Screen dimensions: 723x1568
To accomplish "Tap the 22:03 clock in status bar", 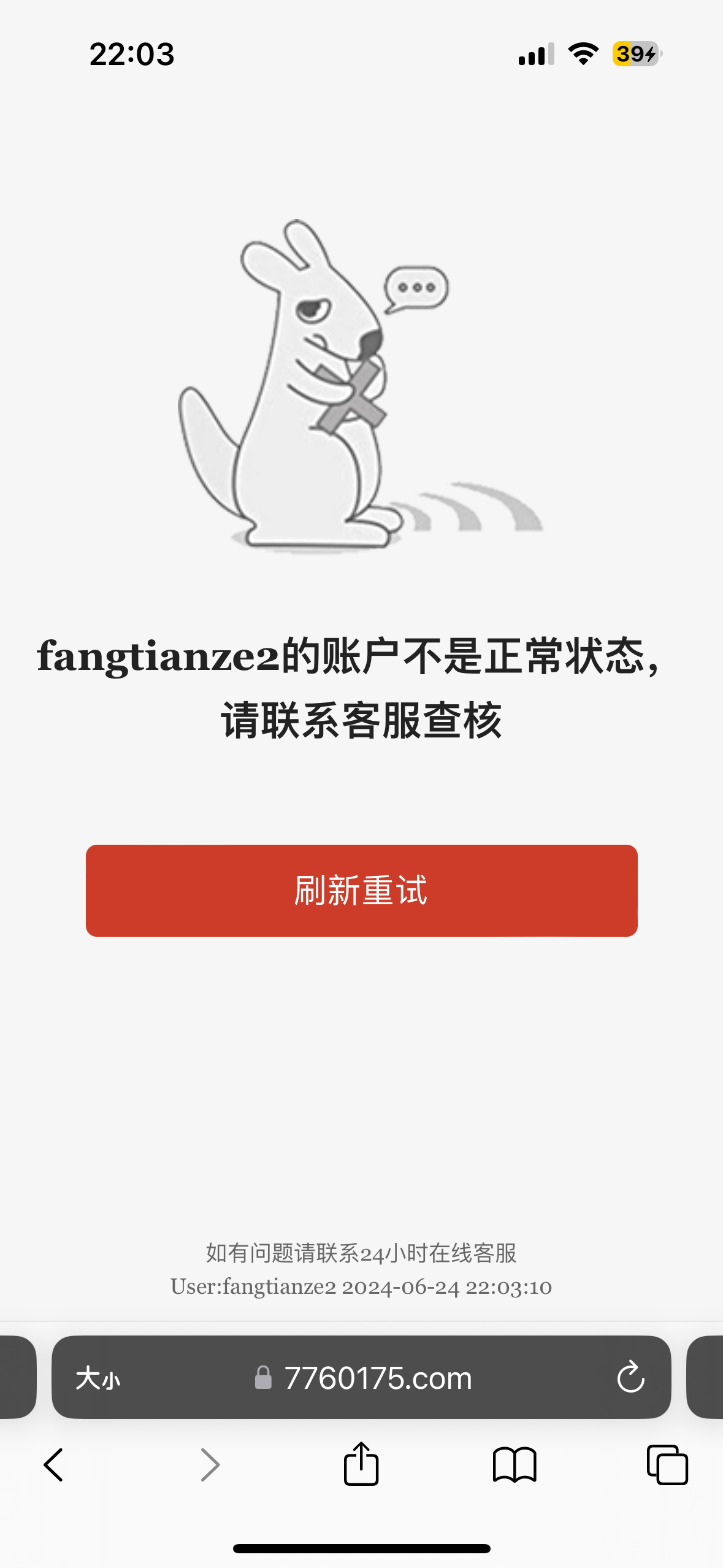I will click(x=131, y=55).
